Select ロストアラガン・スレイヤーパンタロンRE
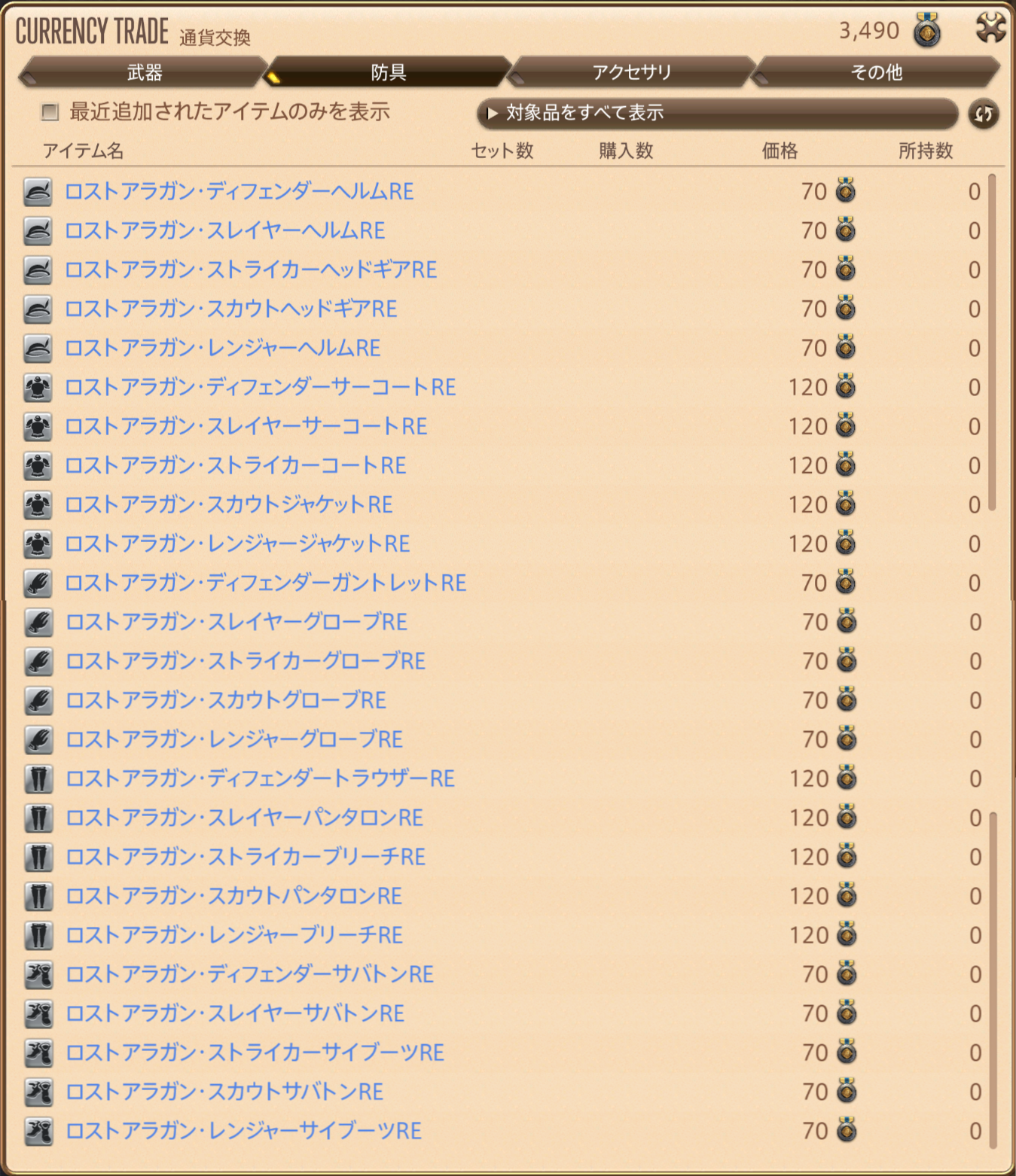This screenshot has width=1016, height=1176. coord(244,818)
